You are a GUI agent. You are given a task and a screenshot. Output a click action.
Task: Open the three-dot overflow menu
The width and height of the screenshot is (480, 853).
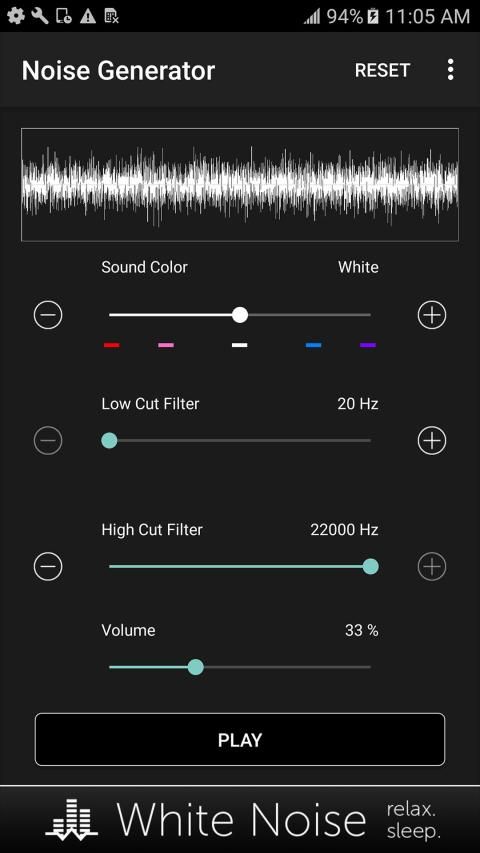(450, 70)
